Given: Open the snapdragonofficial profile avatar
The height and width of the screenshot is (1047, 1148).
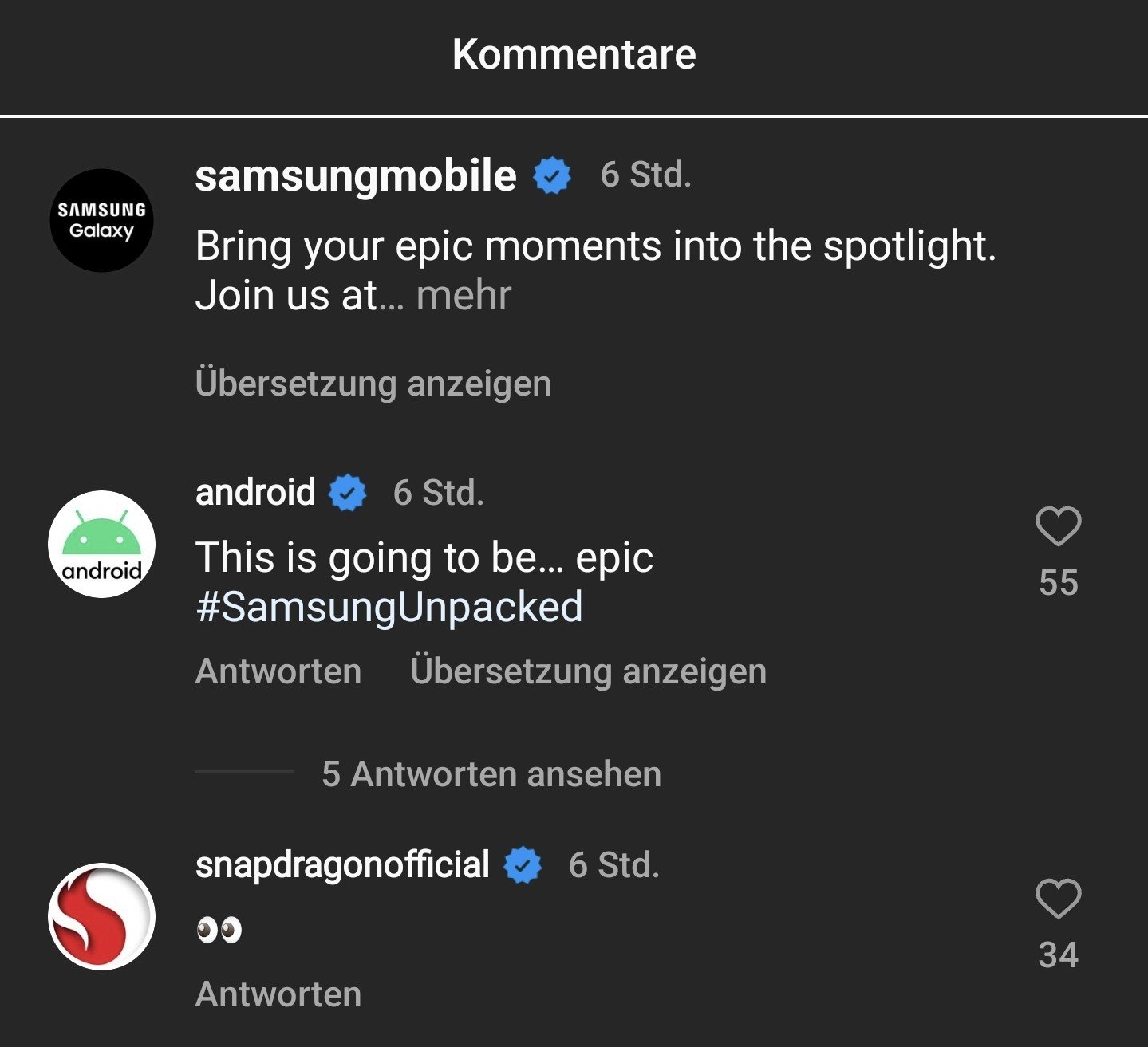Looking at the screenshot, I should click(101, 916).
